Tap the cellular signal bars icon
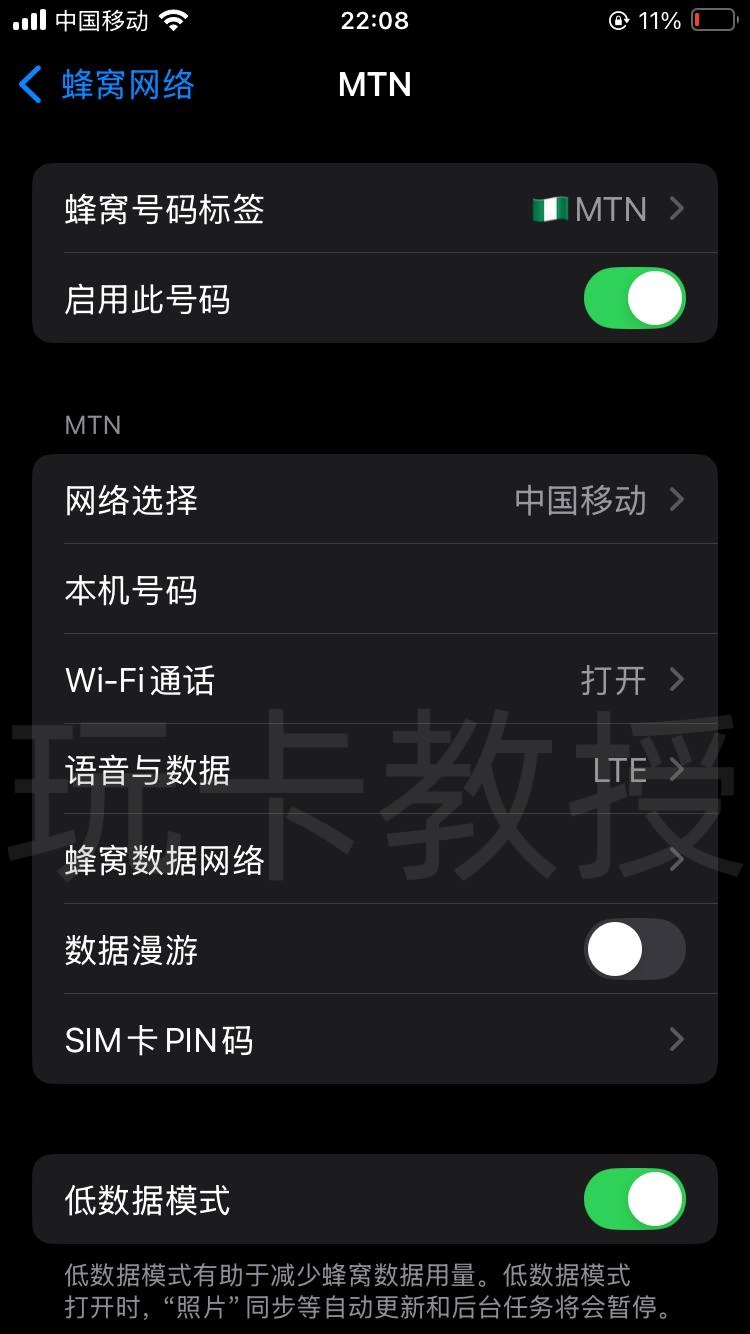 tap(25, 20)
